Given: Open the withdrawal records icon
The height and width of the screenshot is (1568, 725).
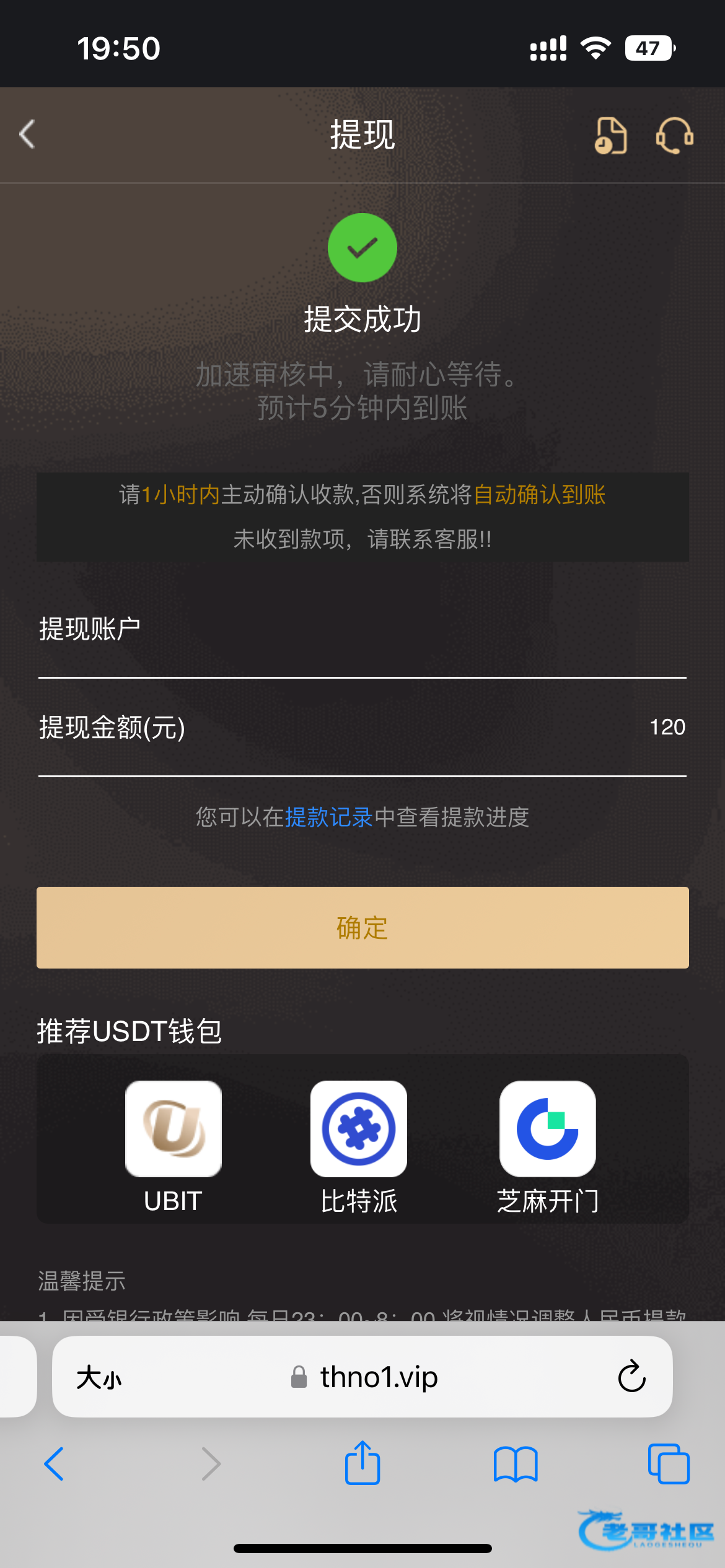Looking at the screenshot, I should [610, 135].
